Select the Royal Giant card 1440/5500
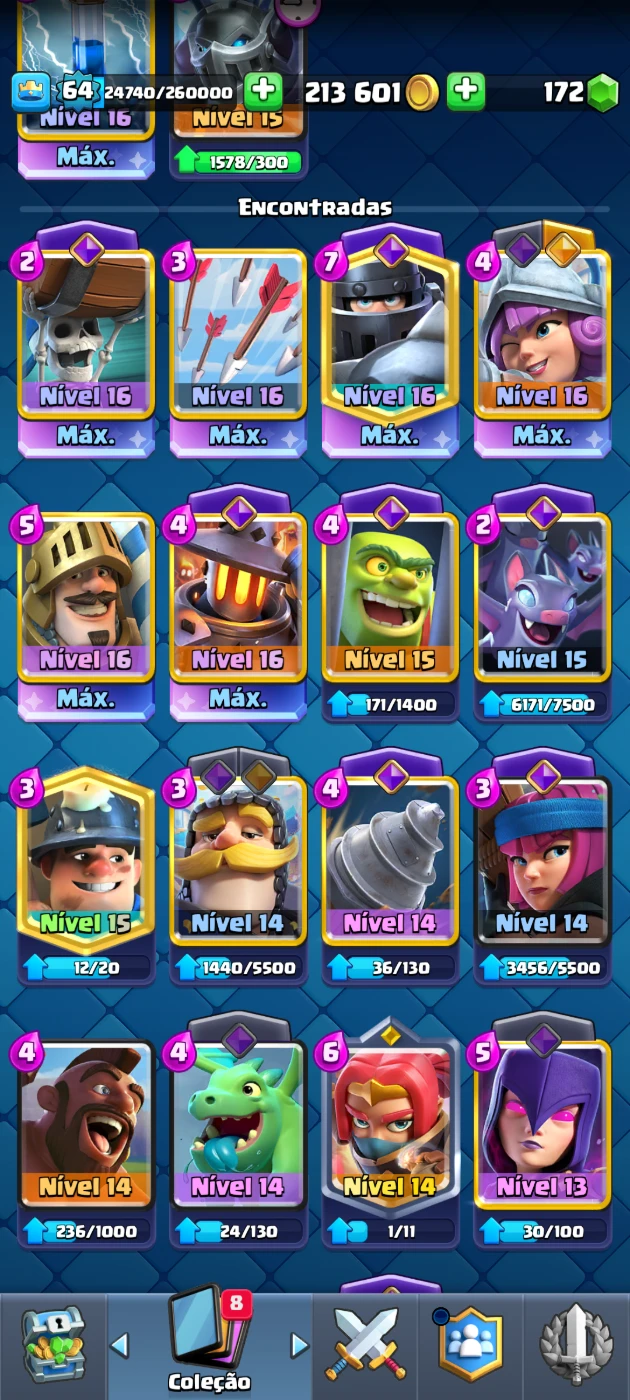This screenshot has width=630, height=1400. pyautogui.click(x=238, y=860)
